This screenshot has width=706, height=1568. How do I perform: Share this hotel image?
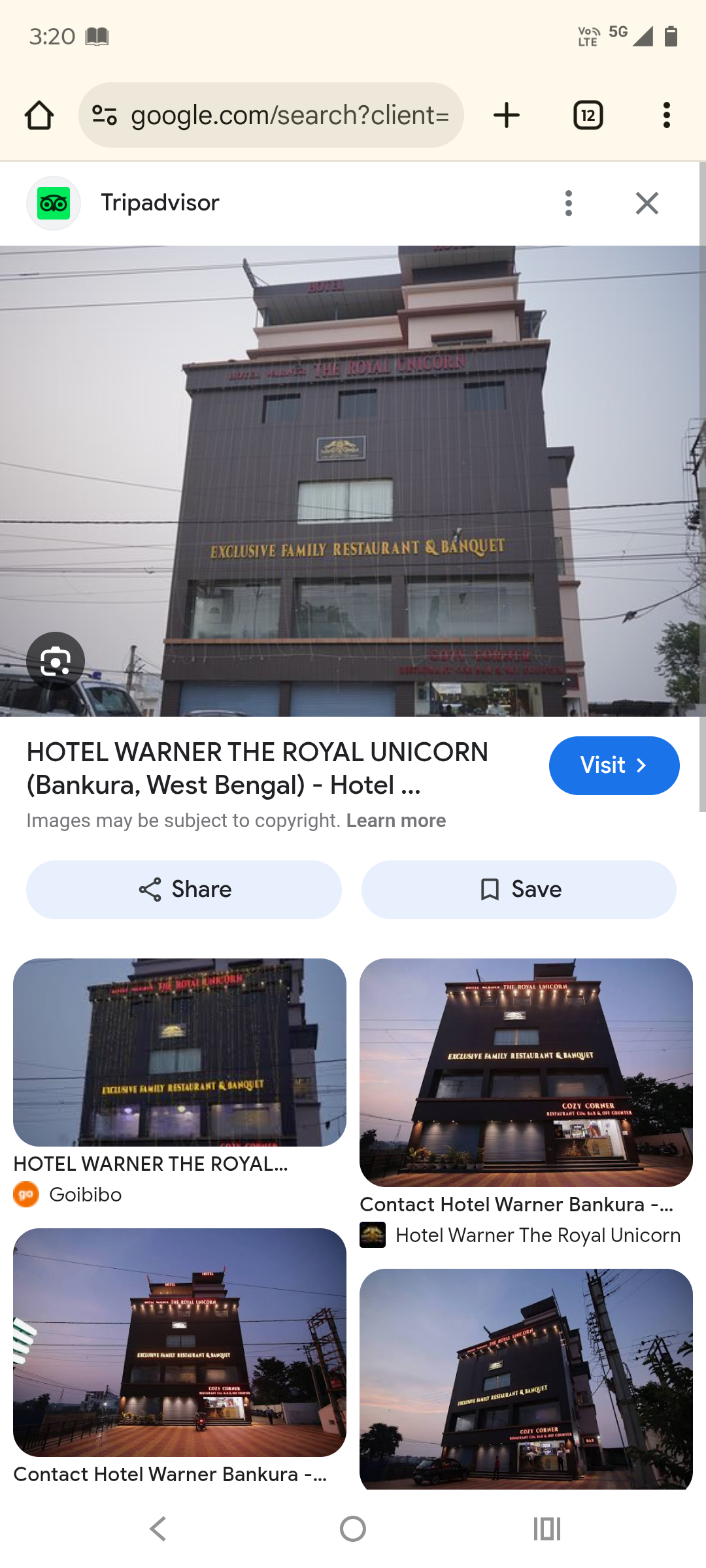click(x=184, y=889)
